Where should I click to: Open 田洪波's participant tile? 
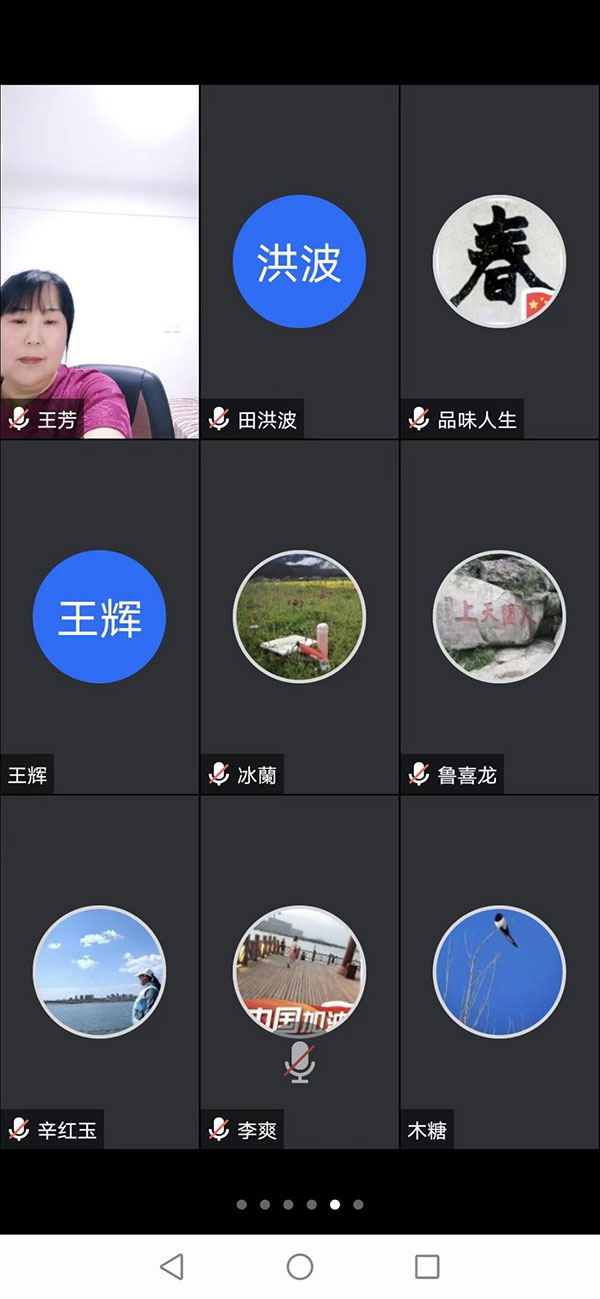pyautogui.click(x=299, y=262)
